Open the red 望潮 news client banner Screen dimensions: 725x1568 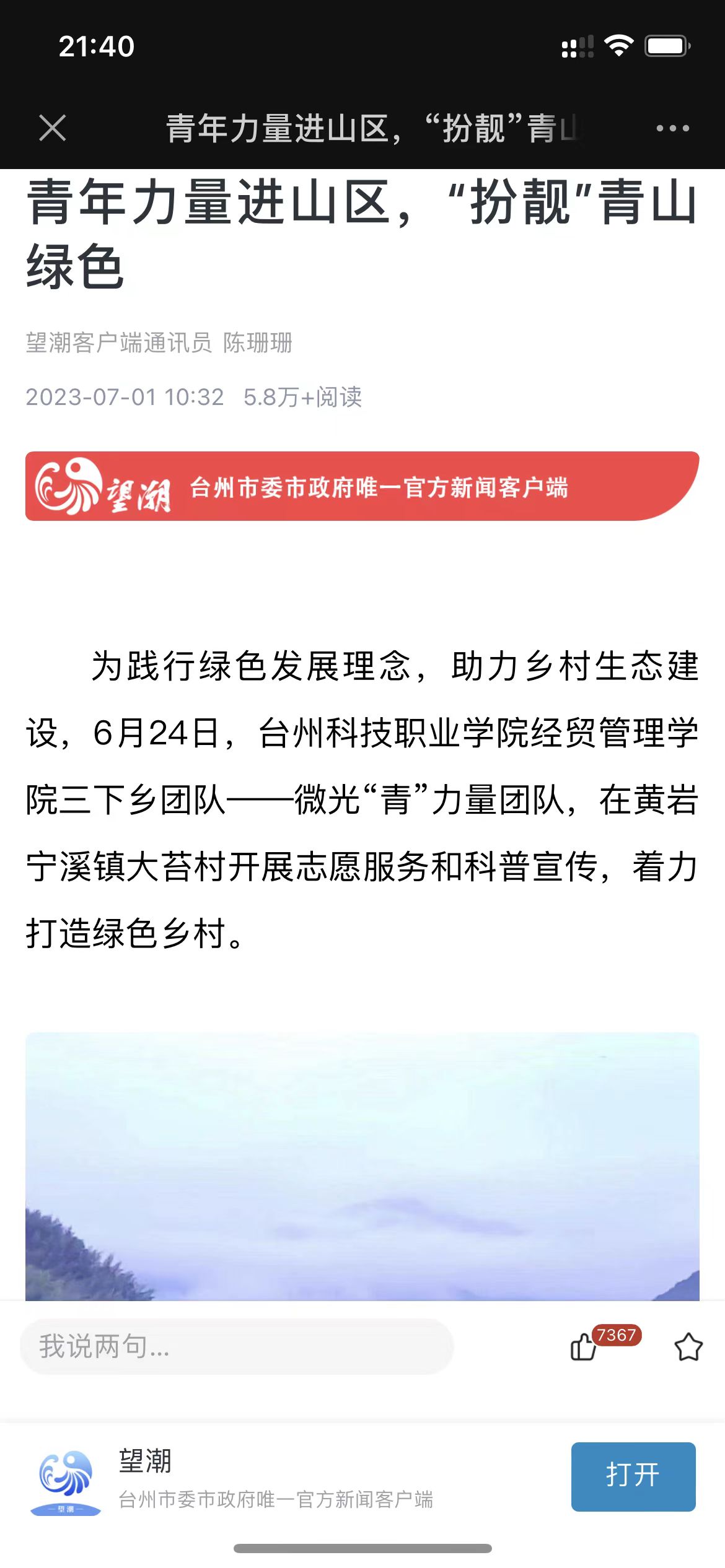(x=362, y=486)
